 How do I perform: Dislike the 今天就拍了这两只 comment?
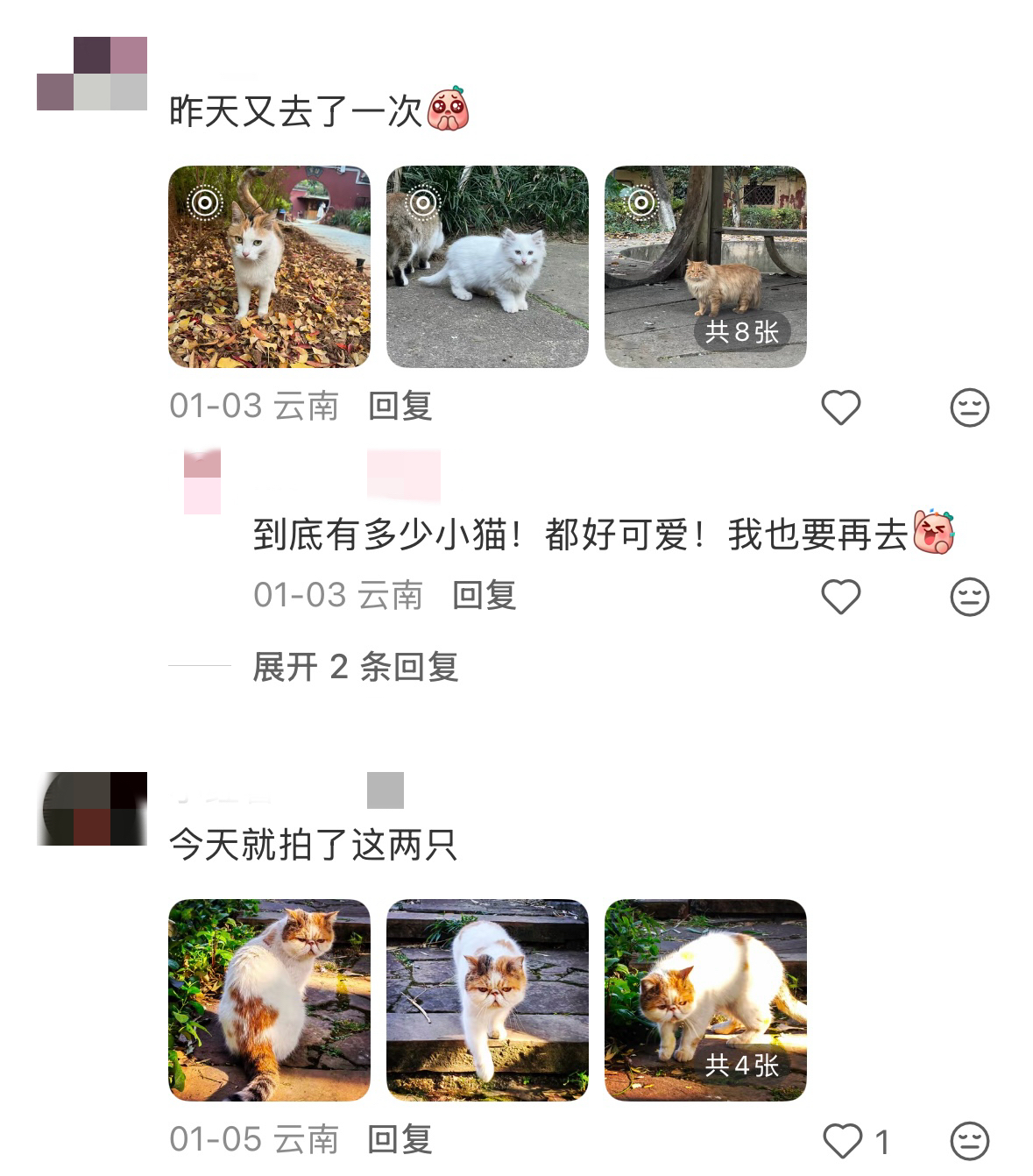[x=969, y=1141]
